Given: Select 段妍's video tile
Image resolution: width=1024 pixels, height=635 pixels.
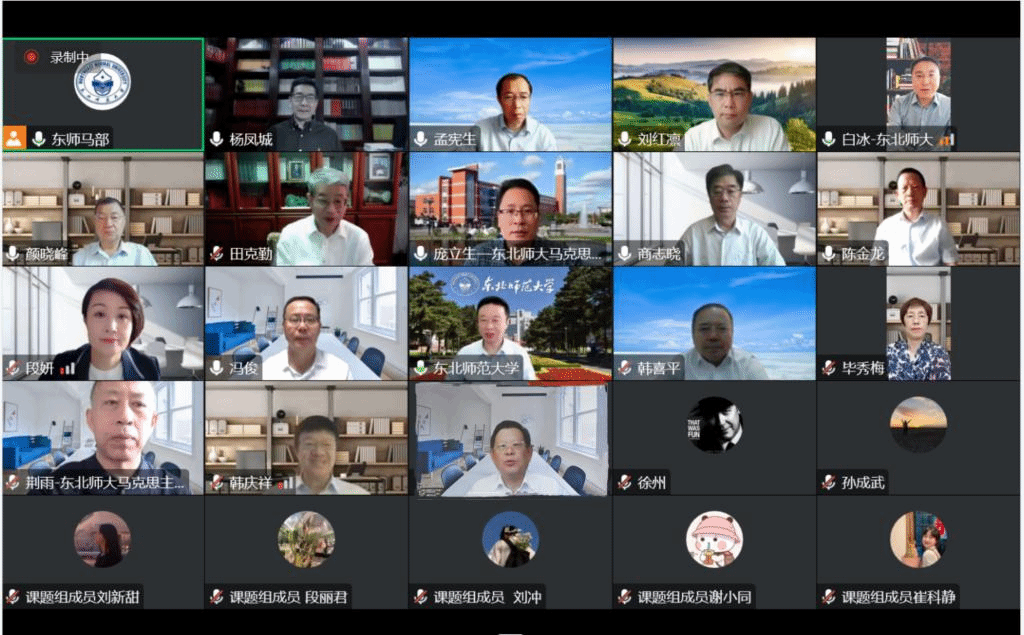Looking at the screenshot, I should point(102,323).
